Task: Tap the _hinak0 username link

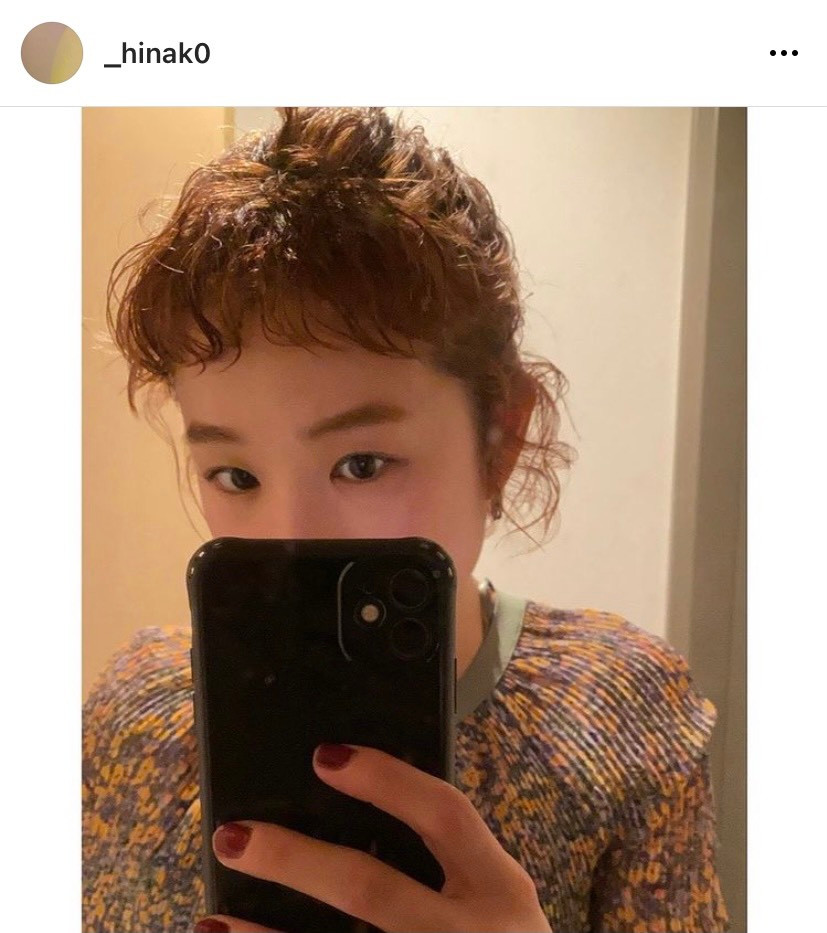Action: [x=157, y=54]
